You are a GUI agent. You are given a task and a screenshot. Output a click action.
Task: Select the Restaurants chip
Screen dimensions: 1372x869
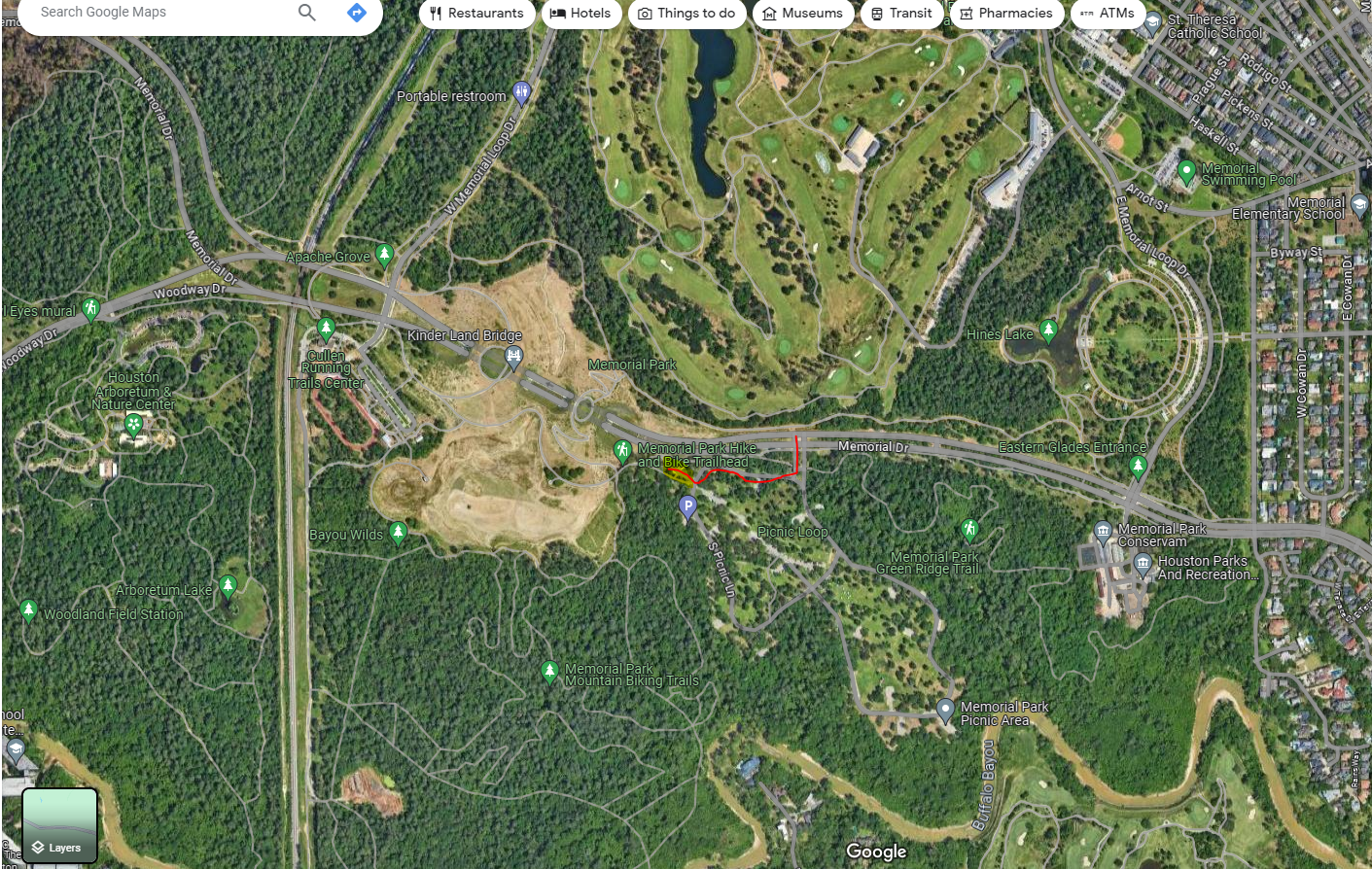(476, 14)
